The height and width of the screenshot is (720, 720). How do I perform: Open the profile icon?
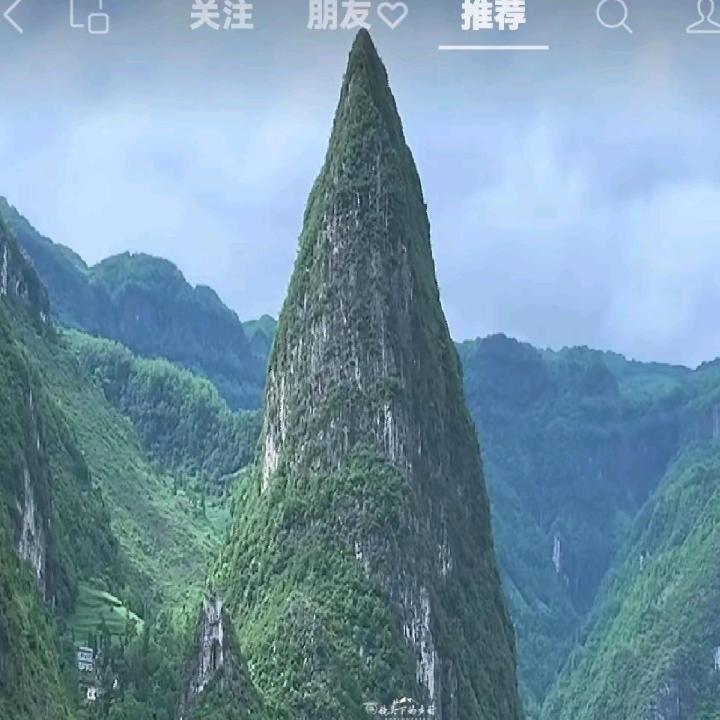704,16
